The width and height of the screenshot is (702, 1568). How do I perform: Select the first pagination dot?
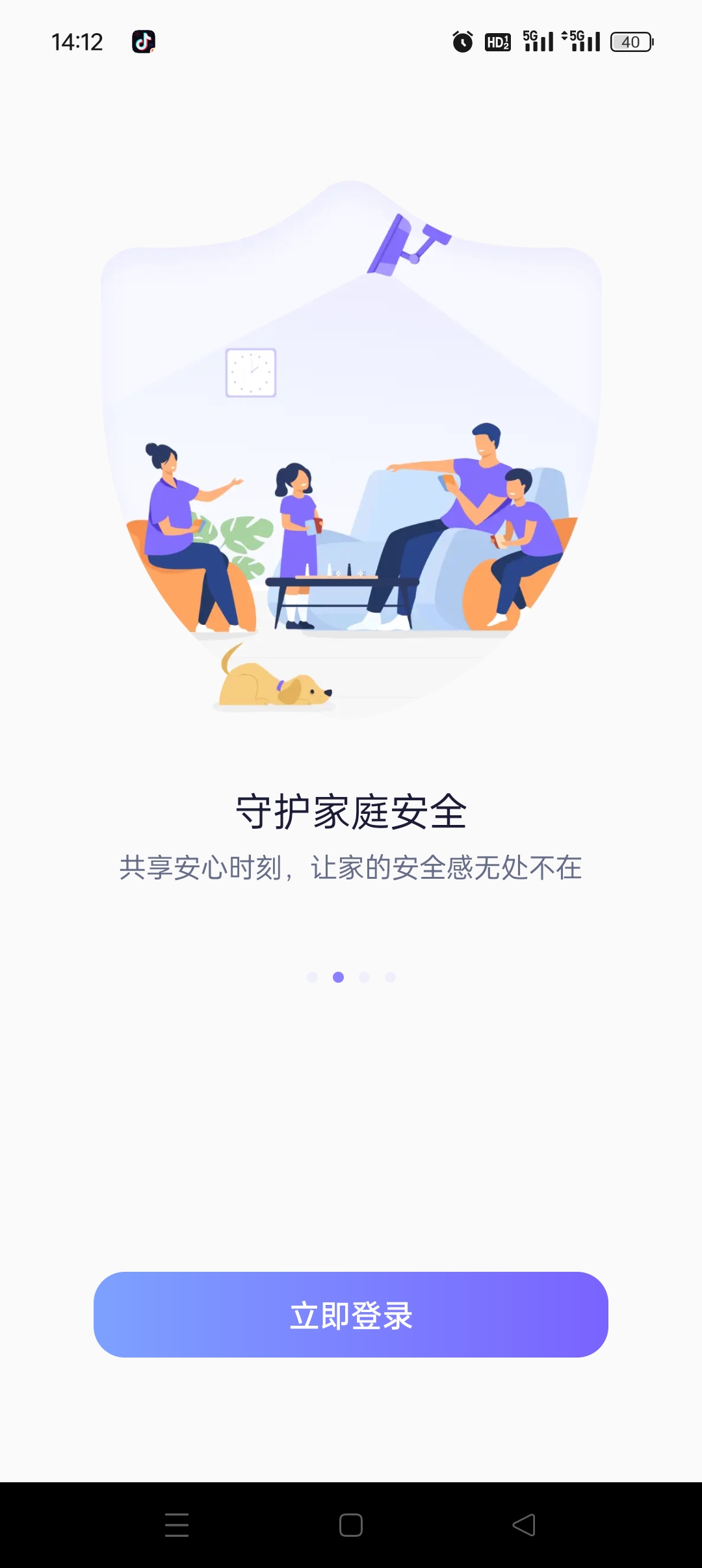[x=312, y=976]
